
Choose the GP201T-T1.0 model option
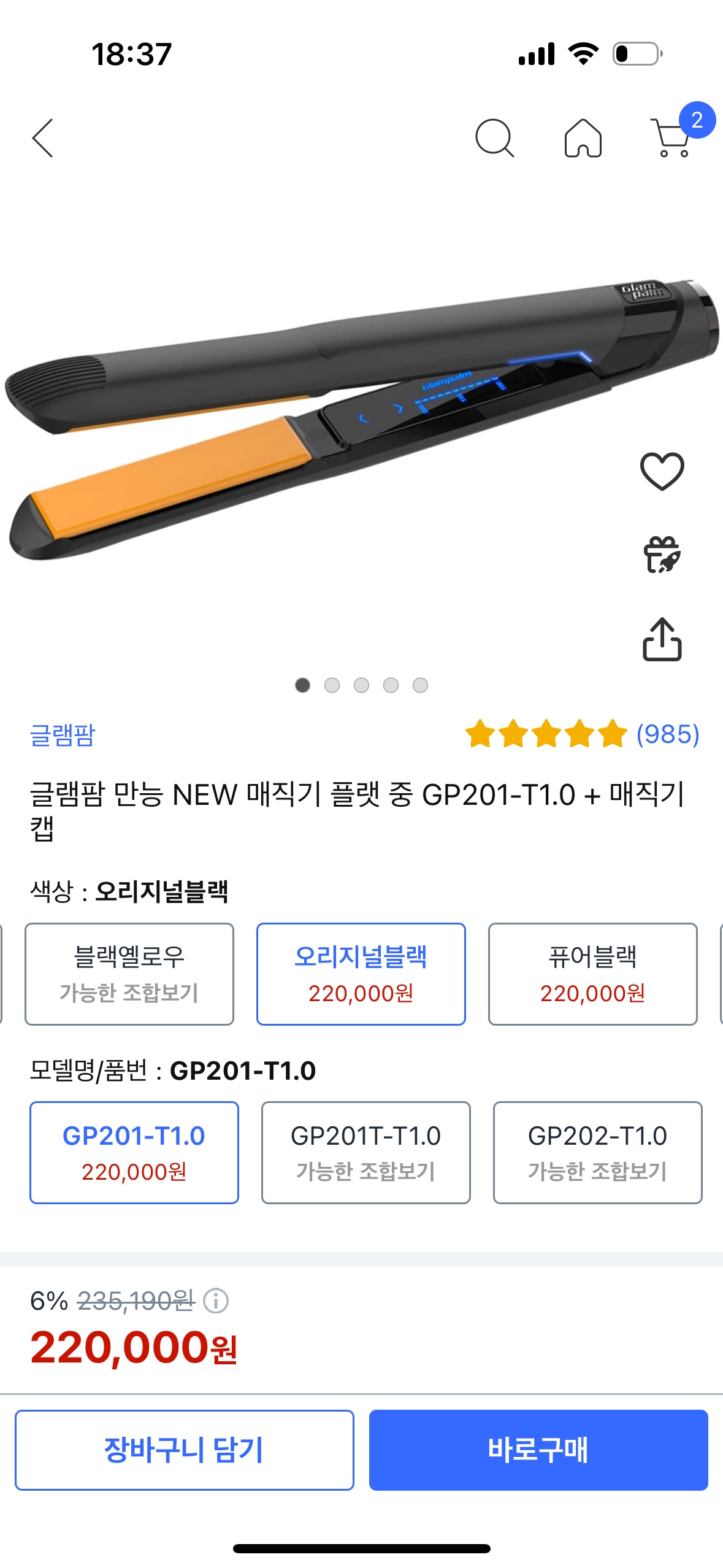[x=365, y=1152]
